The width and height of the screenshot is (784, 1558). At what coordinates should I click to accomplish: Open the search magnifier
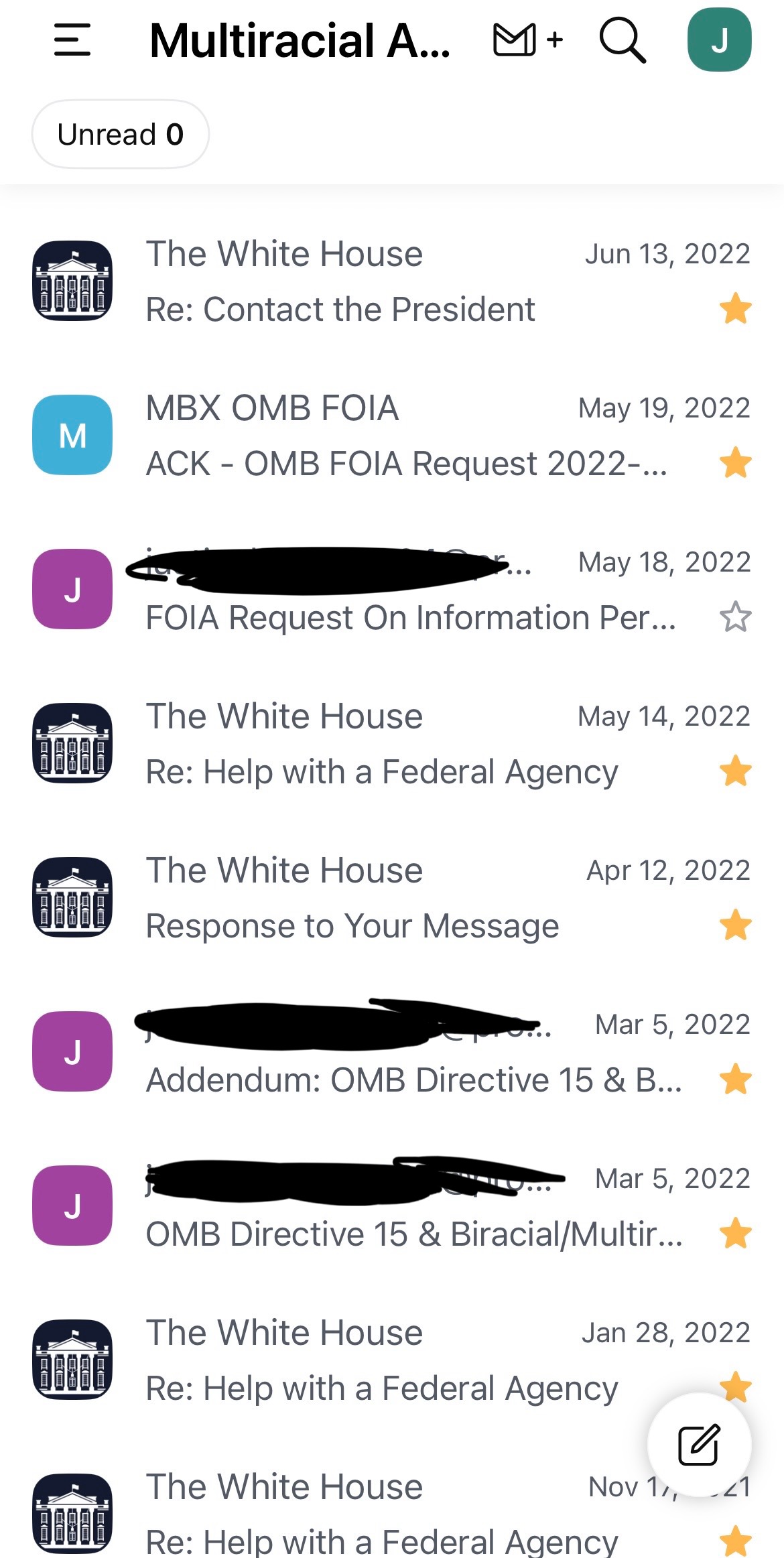(x=623, y=40)
